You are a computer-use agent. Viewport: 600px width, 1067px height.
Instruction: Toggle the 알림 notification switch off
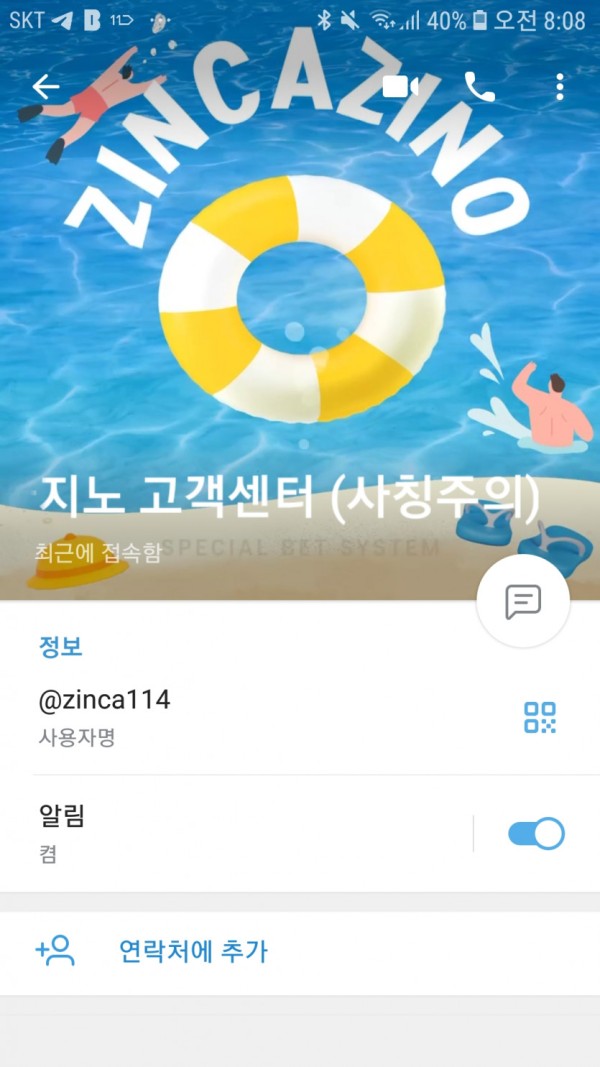536,833
